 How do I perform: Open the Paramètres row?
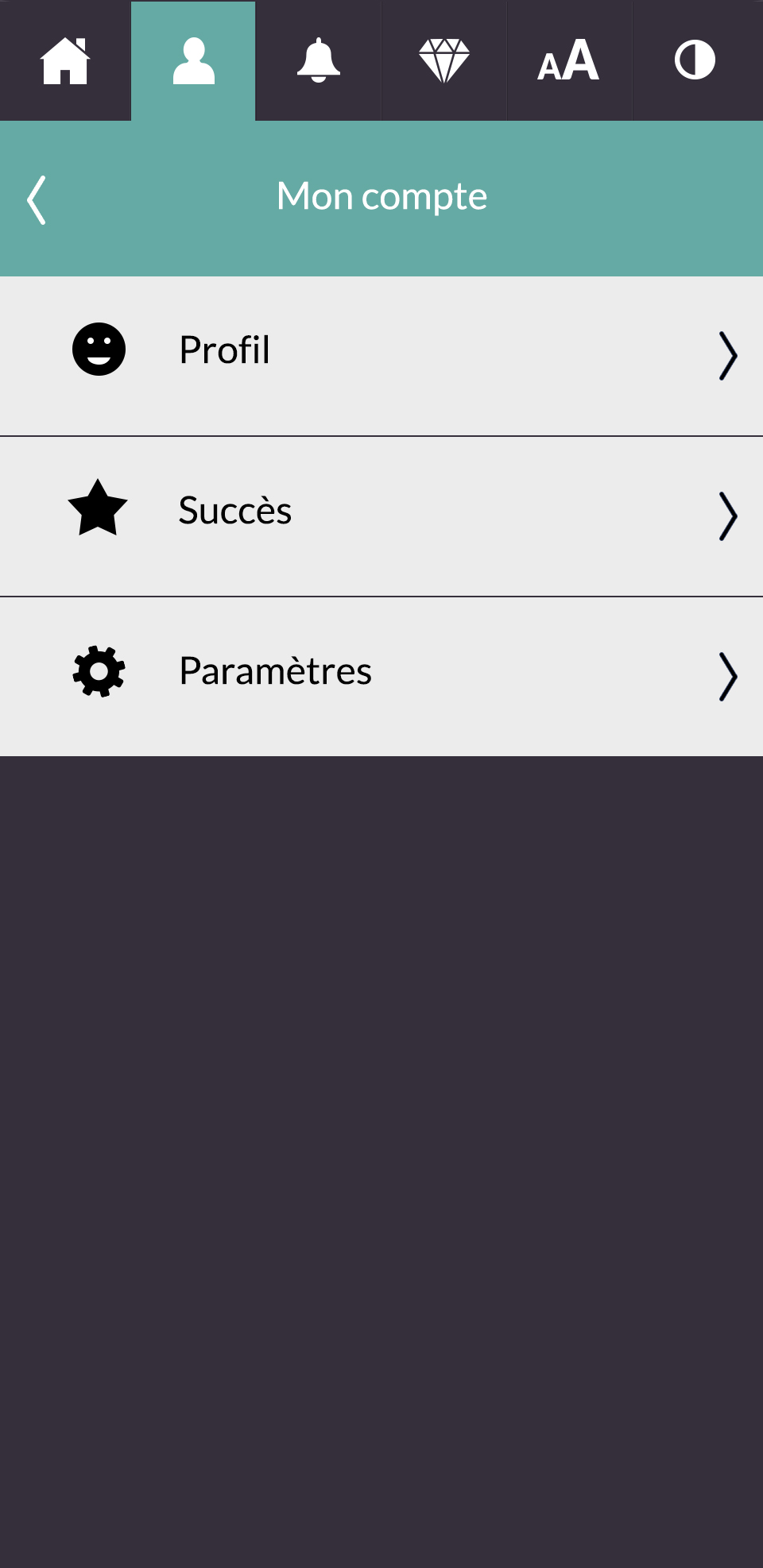click(x=381, y=677)
